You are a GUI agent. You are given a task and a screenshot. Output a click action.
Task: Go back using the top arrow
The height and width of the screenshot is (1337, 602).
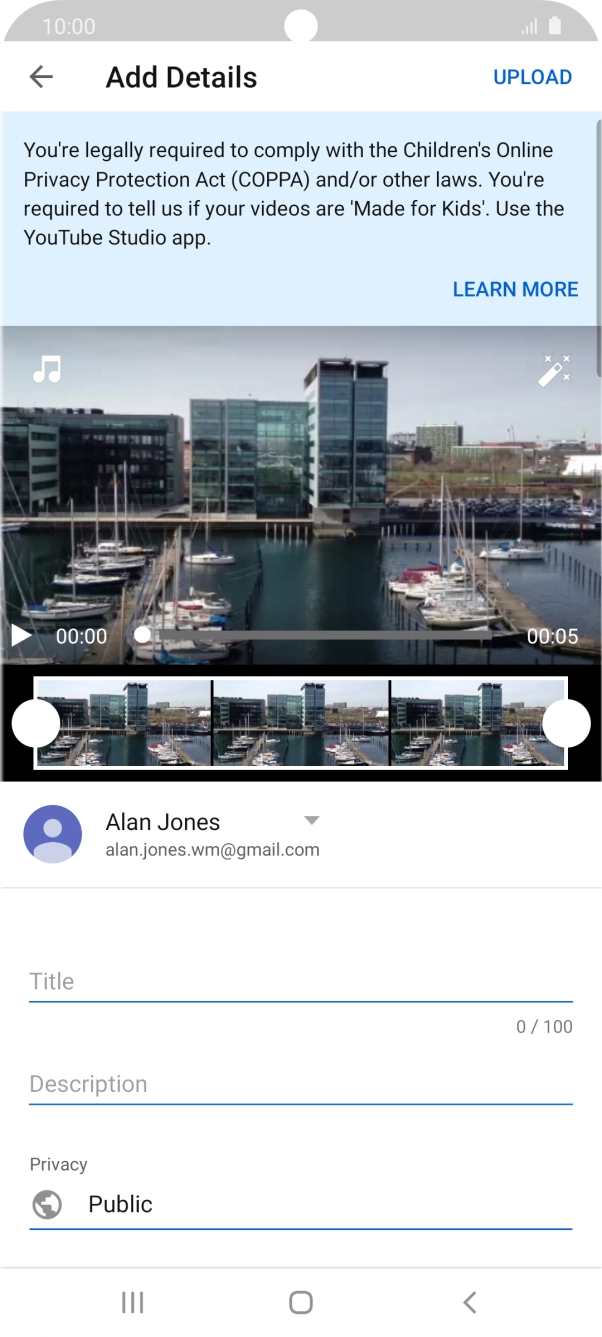41,77
